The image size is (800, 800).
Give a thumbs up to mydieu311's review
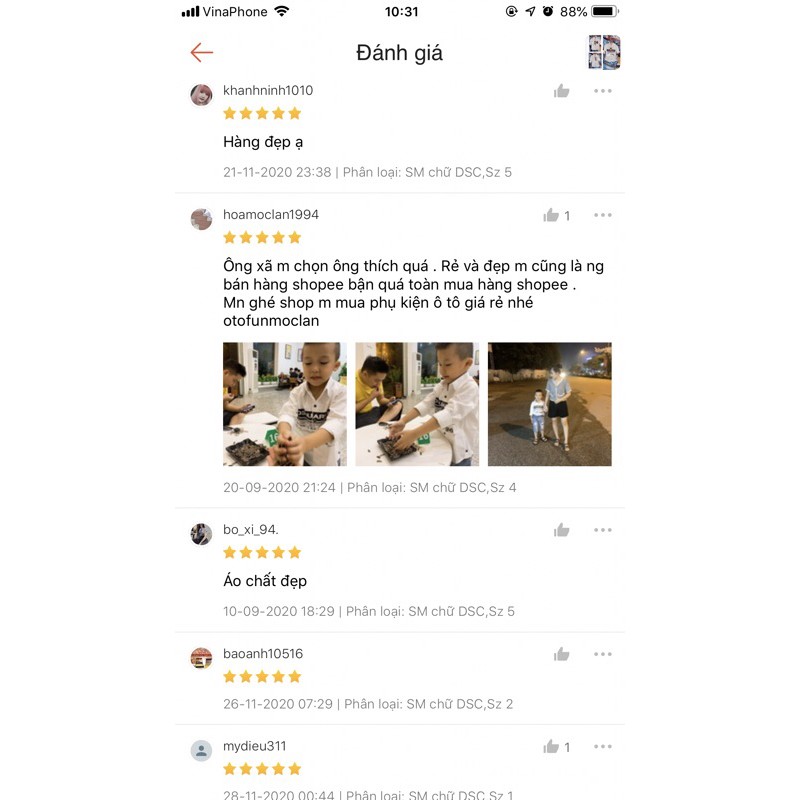coord(551,746)
